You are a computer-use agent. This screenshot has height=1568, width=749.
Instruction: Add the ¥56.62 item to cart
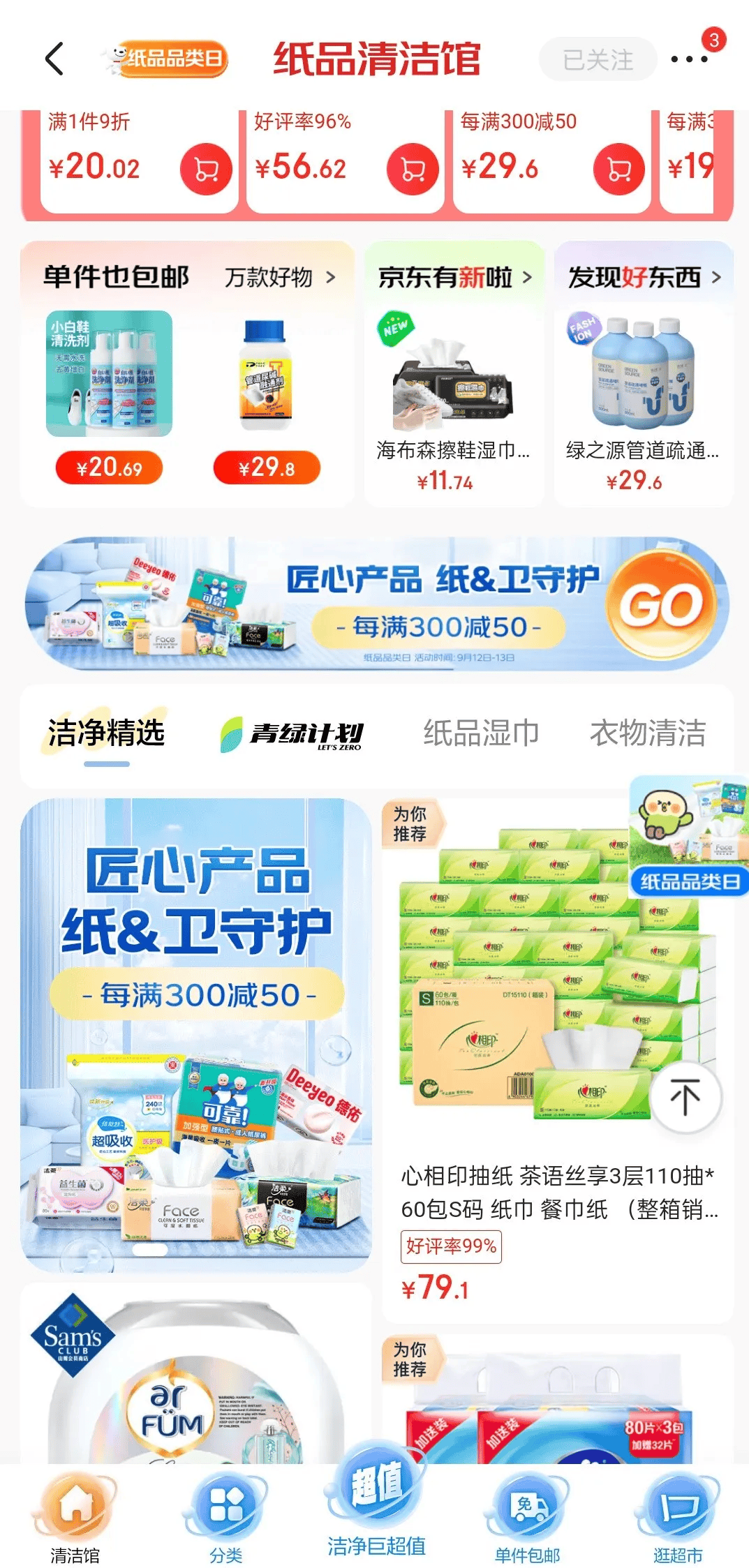pos(413,169)
